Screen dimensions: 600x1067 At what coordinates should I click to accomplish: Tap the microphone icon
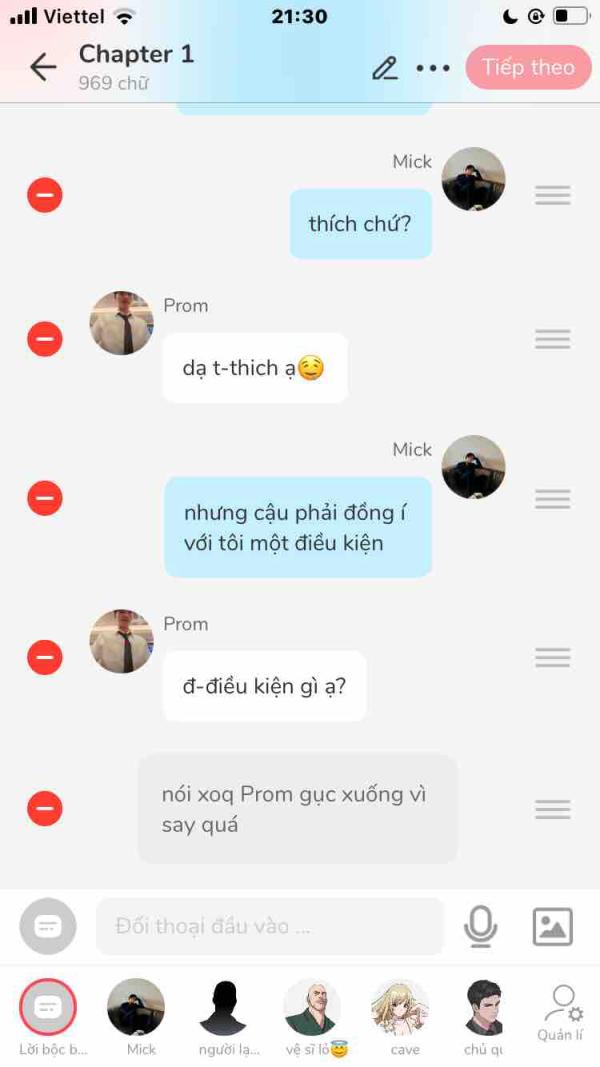click(480, 926)
